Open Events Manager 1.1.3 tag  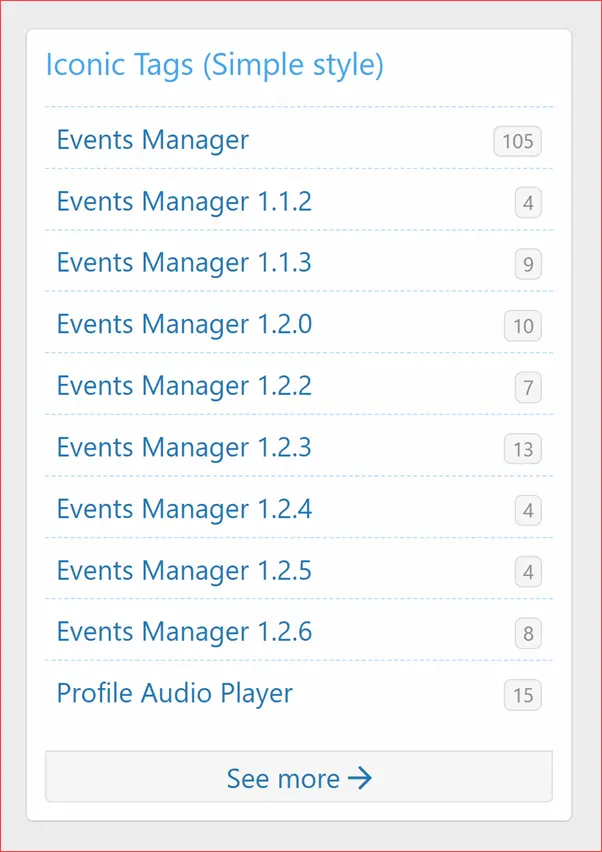(x=184, y=263)
